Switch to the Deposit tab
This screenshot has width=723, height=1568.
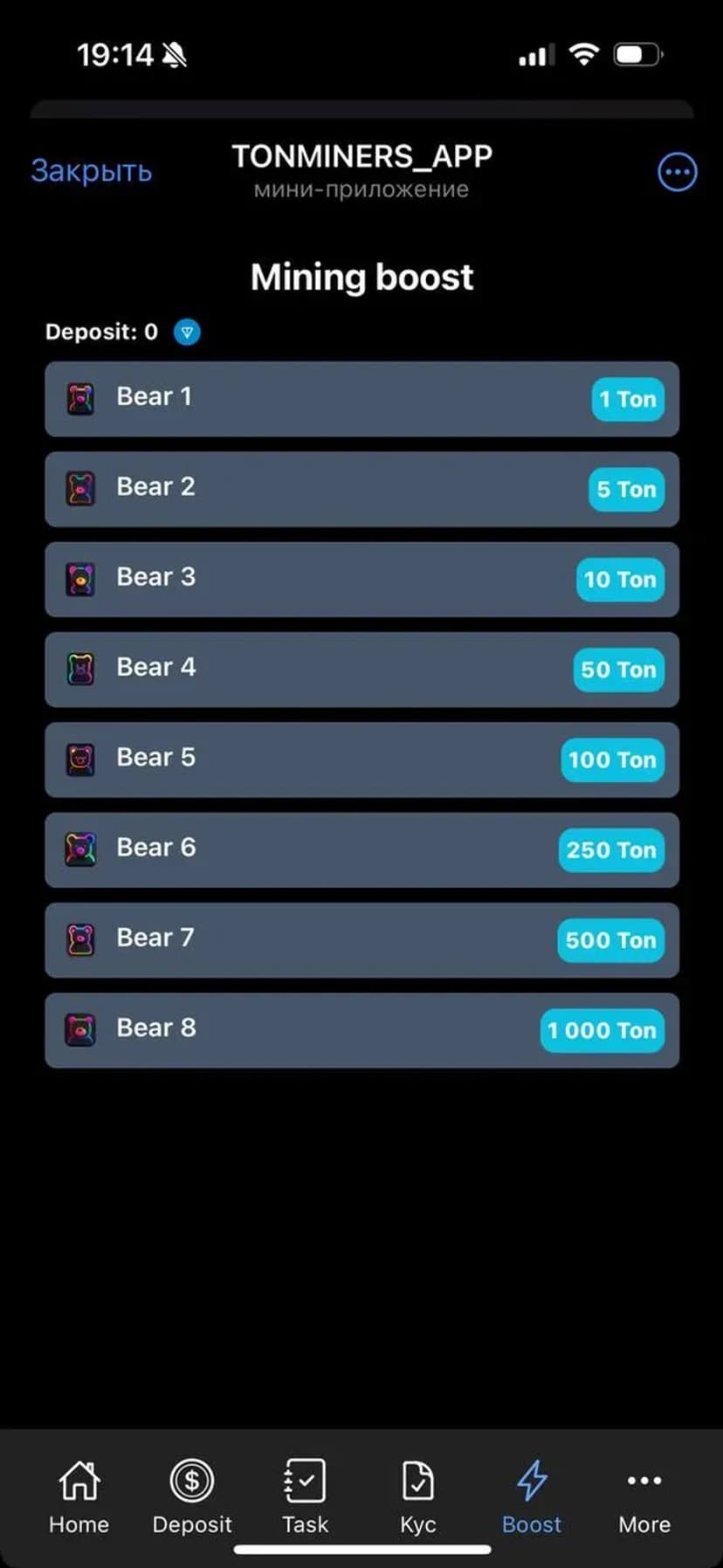tap(192, 1496)
